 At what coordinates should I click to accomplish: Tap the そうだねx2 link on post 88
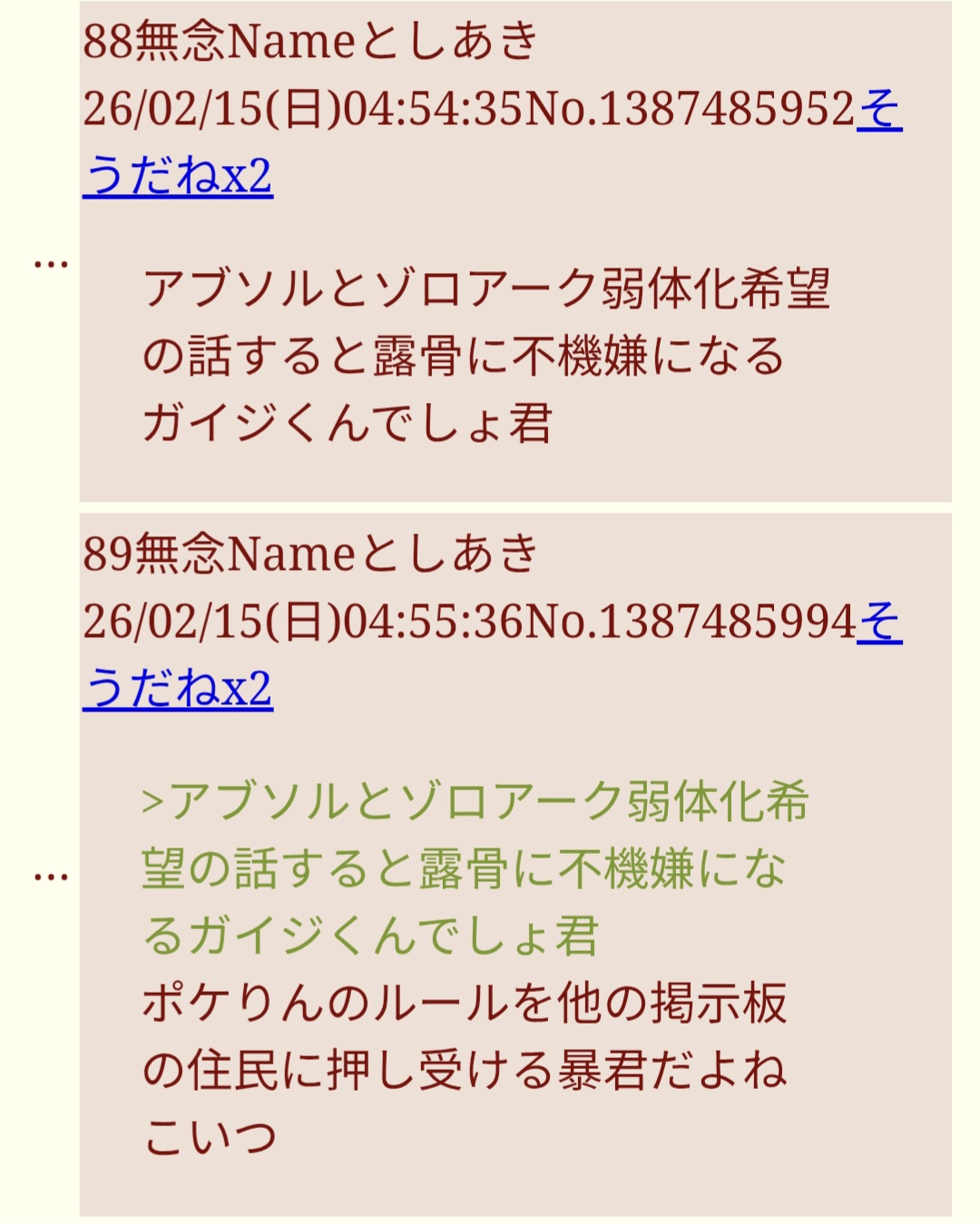[178, 176]
